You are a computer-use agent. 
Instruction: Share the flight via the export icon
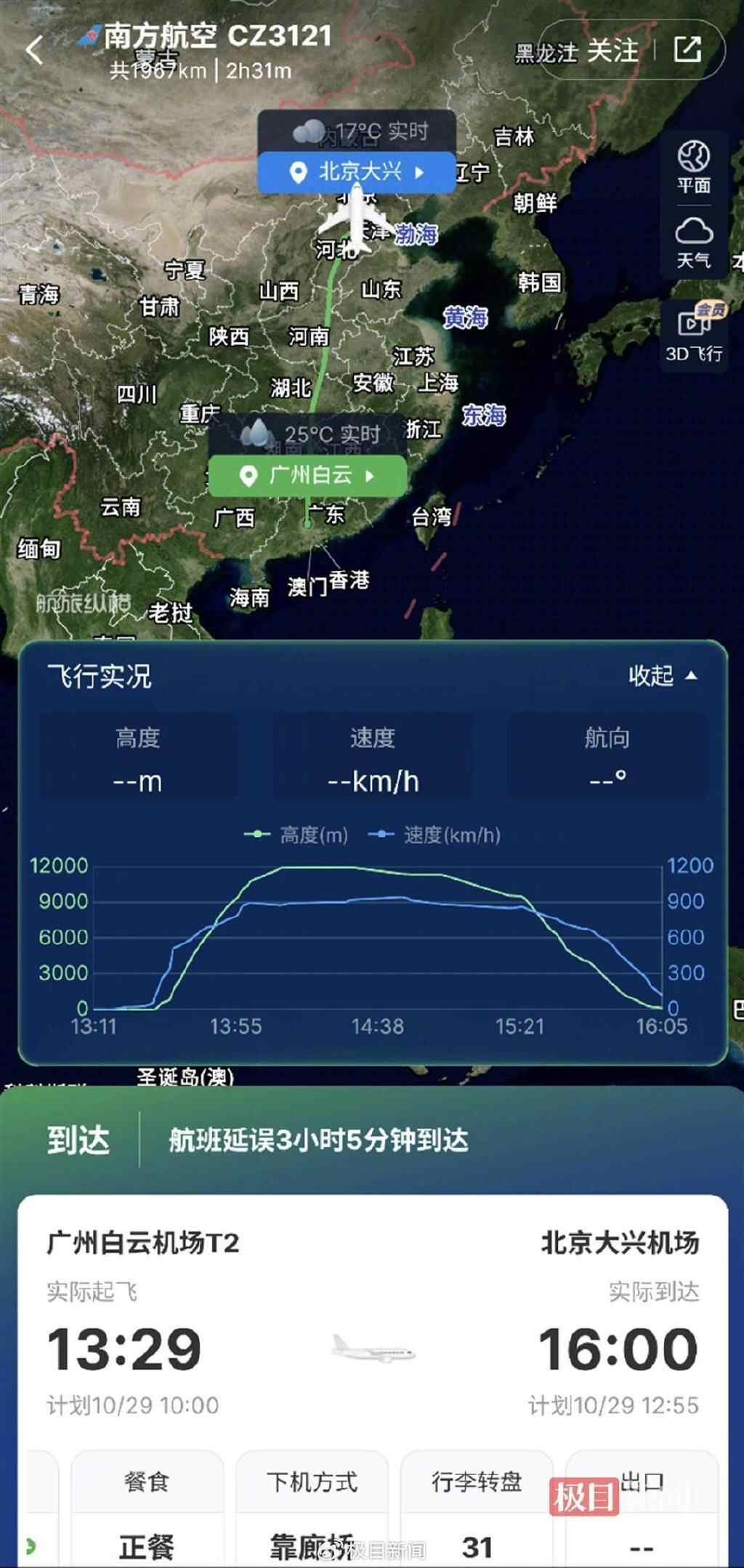687,49
